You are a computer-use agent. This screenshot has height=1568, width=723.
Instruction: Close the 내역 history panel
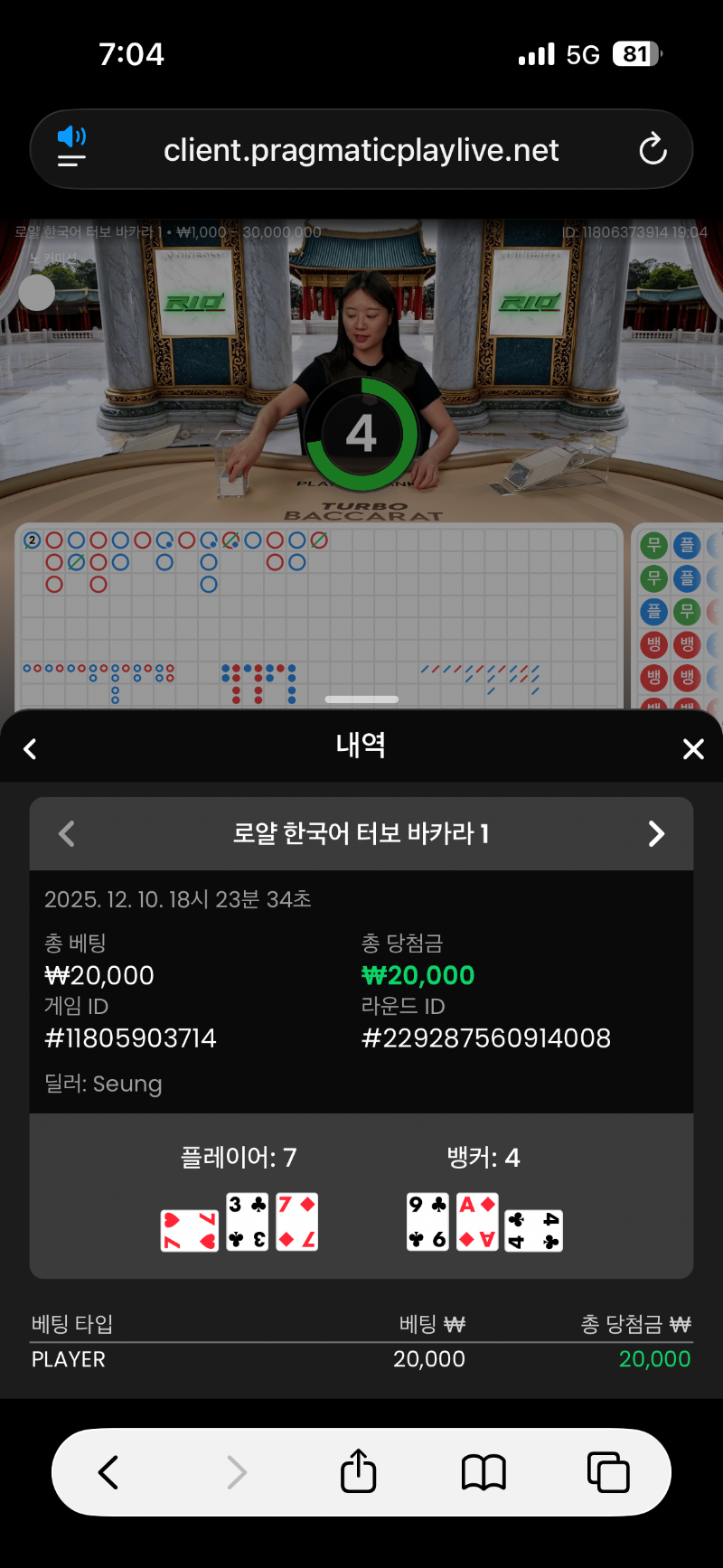click(693, 749)
